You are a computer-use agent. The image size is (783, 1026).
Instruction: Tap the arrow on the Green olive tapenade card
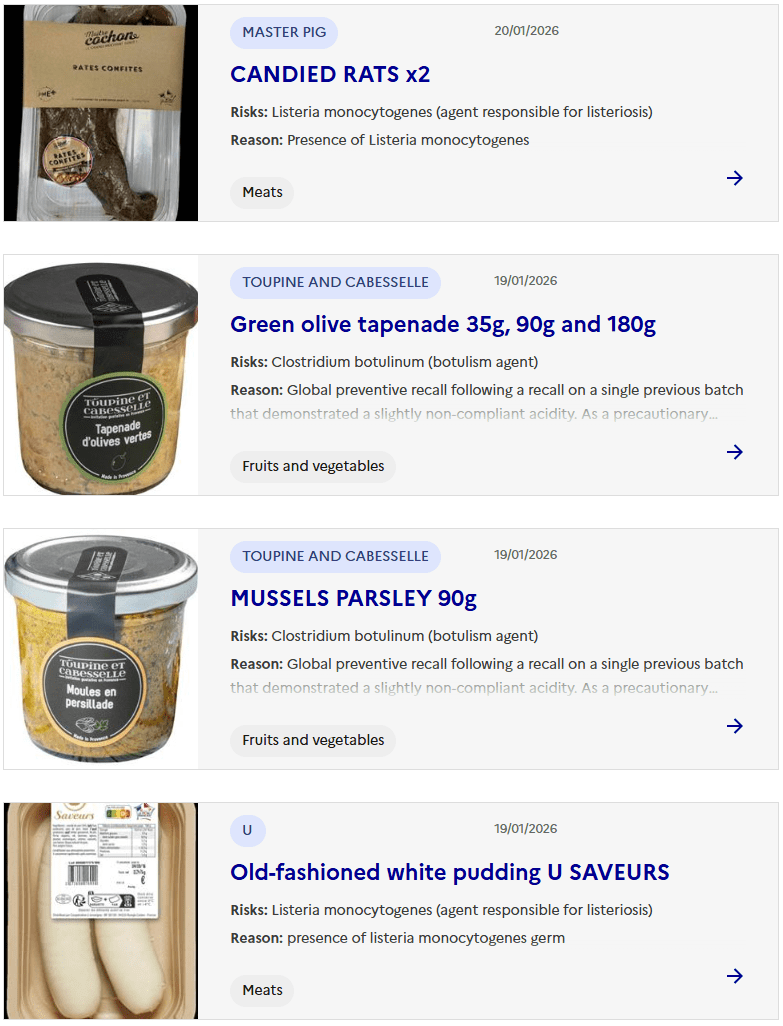pos(735,452)
